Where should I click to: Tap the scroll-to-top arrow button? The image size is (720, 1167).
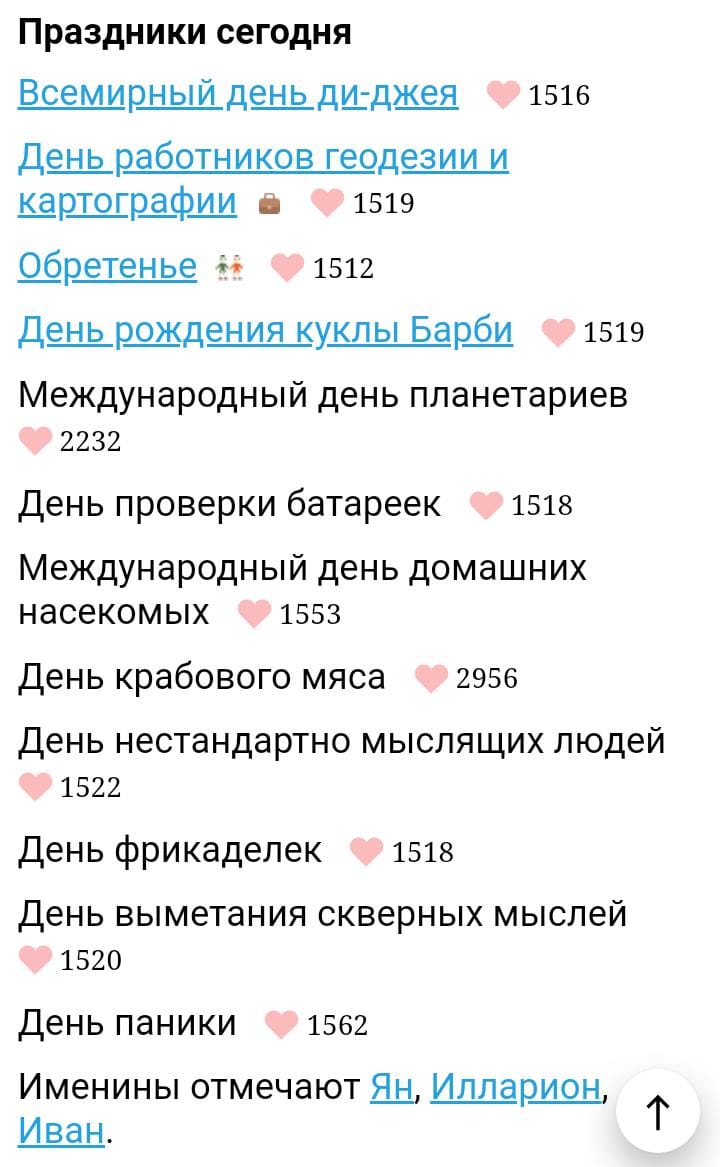[x=657, y=1112]
